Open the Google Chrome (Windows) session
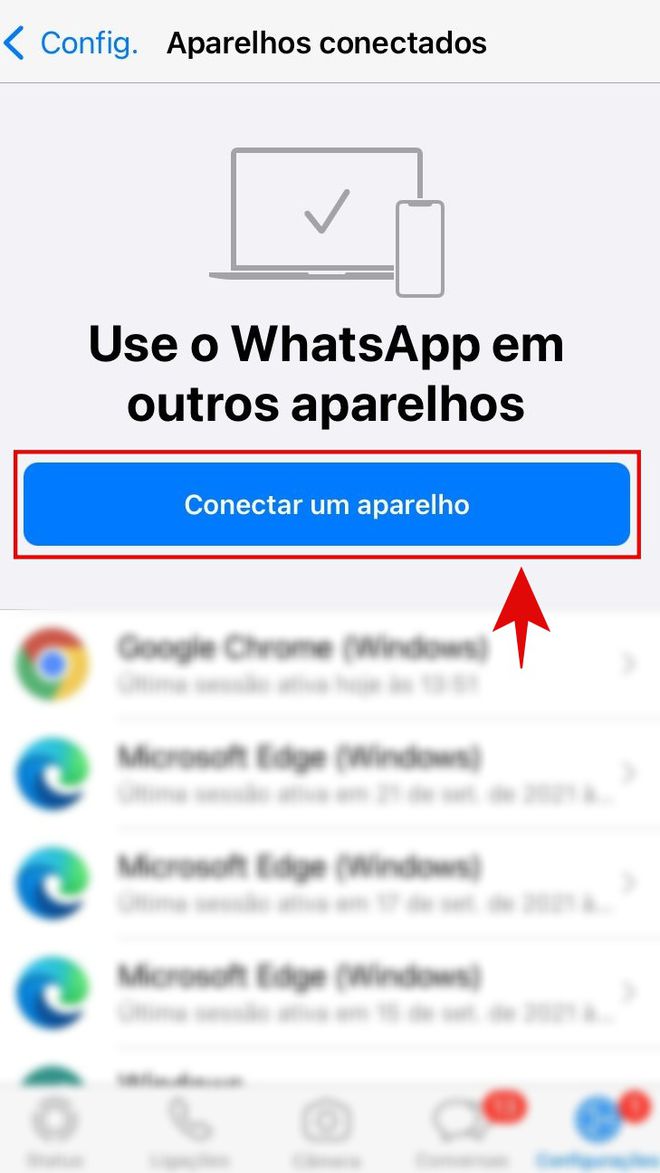The height and width of the screenshot is (1173, 660). pyautogui.click(x=330, y=663)
